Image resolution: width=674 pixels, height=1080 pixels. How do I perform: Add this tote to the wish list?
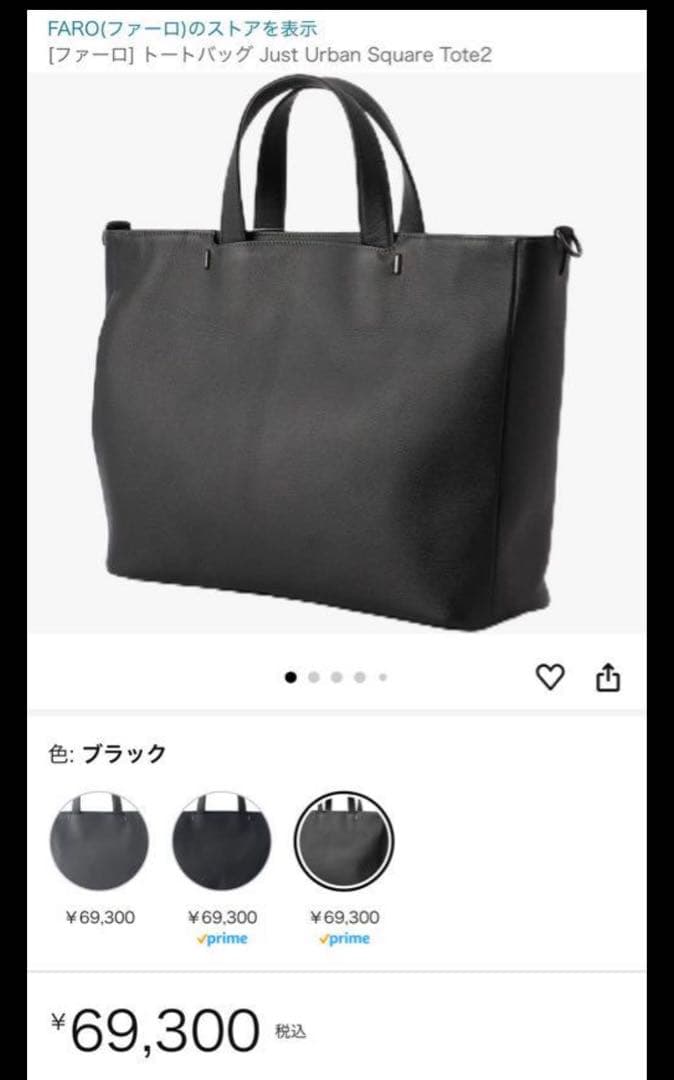(x=550, y=678)
